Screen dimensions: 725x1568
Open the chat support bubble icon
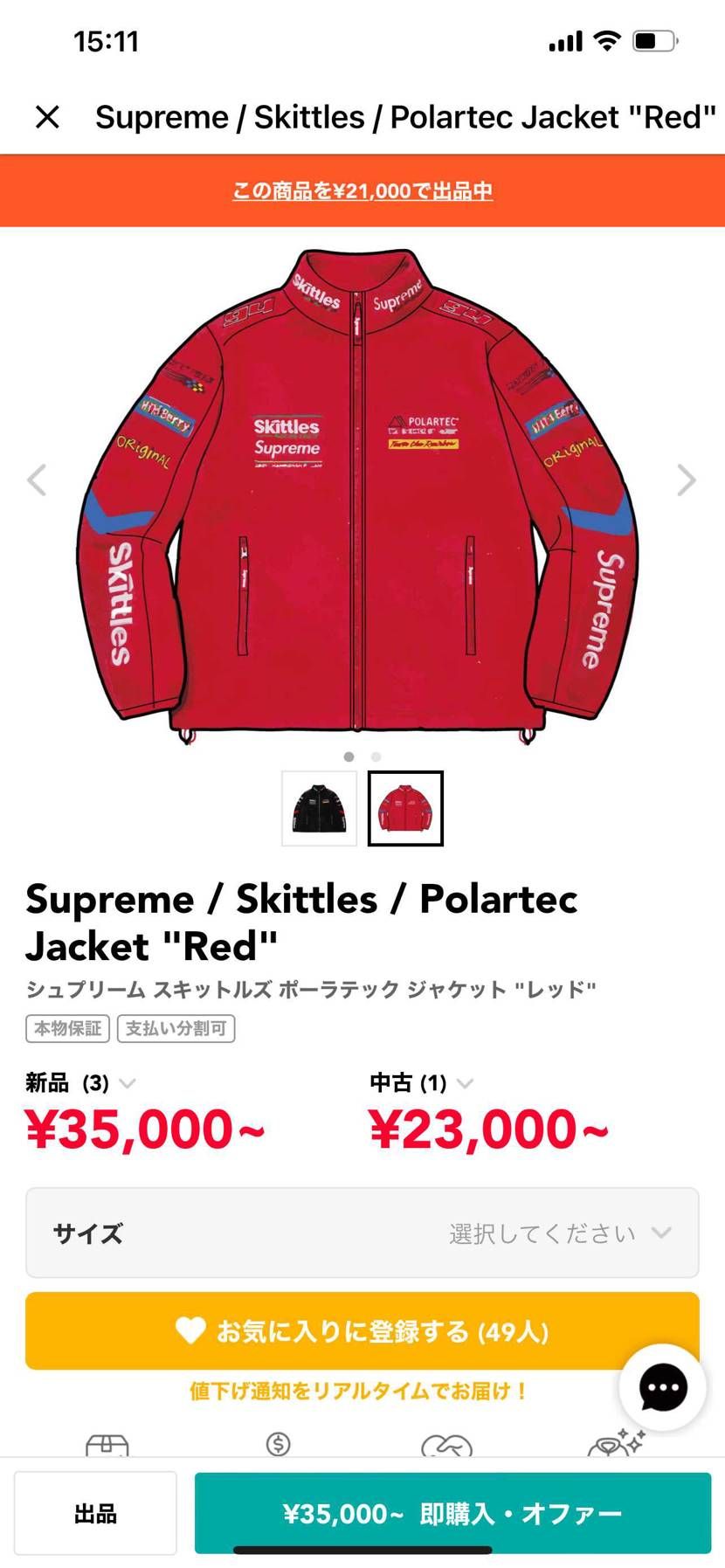pos(662,1389)
